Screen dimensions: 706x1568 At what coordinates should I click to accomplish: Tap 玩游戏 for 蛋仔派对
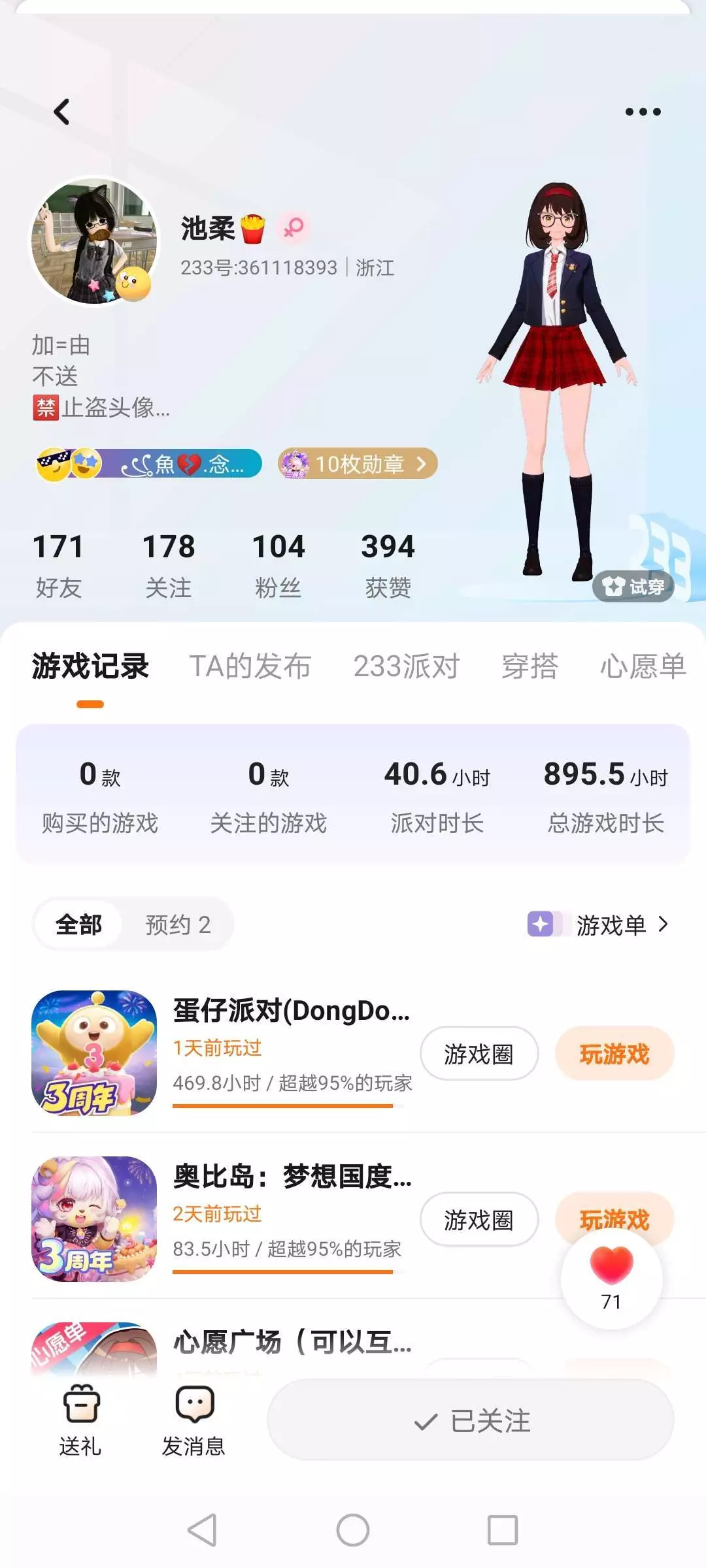tap(614, 1054)
